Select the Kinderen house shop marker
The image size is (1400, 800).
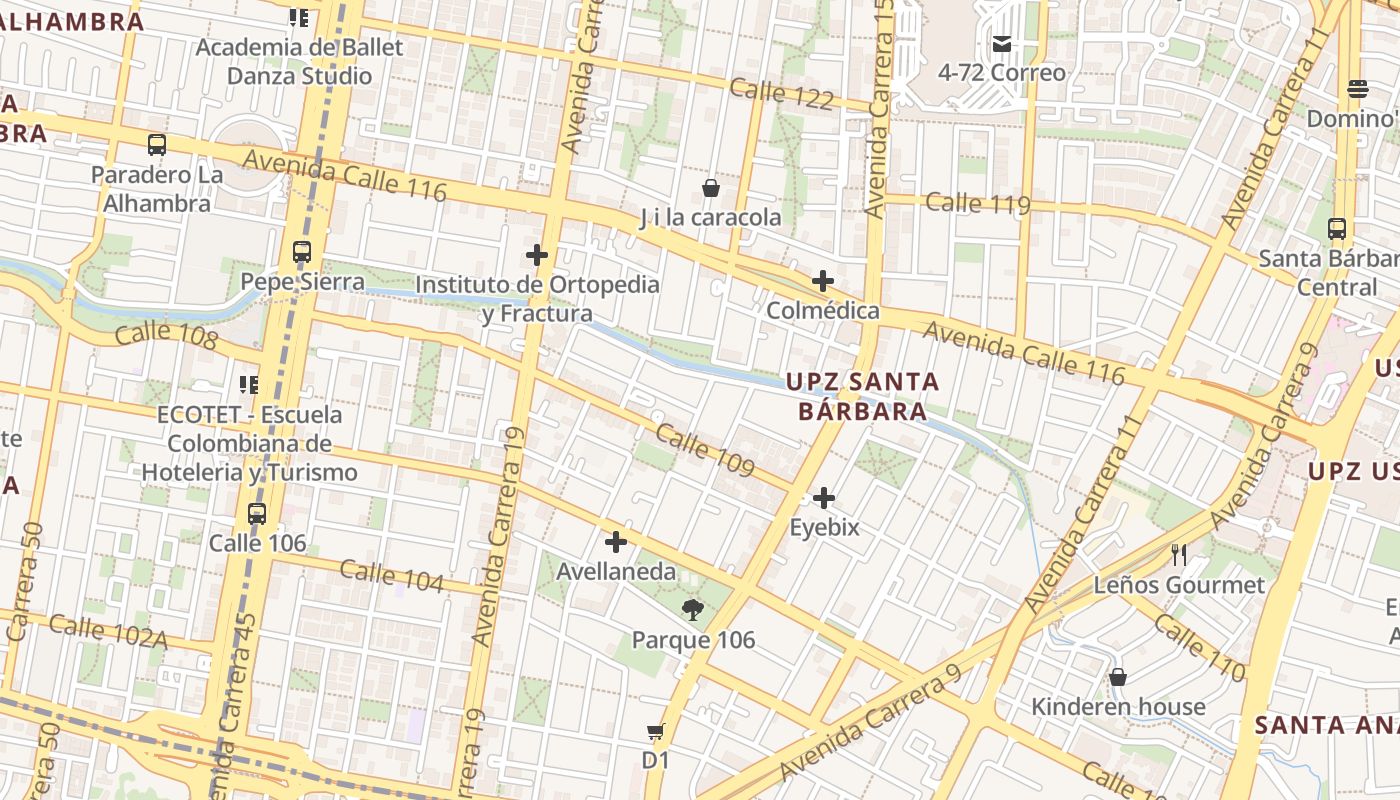click(x=1118, y=677)
